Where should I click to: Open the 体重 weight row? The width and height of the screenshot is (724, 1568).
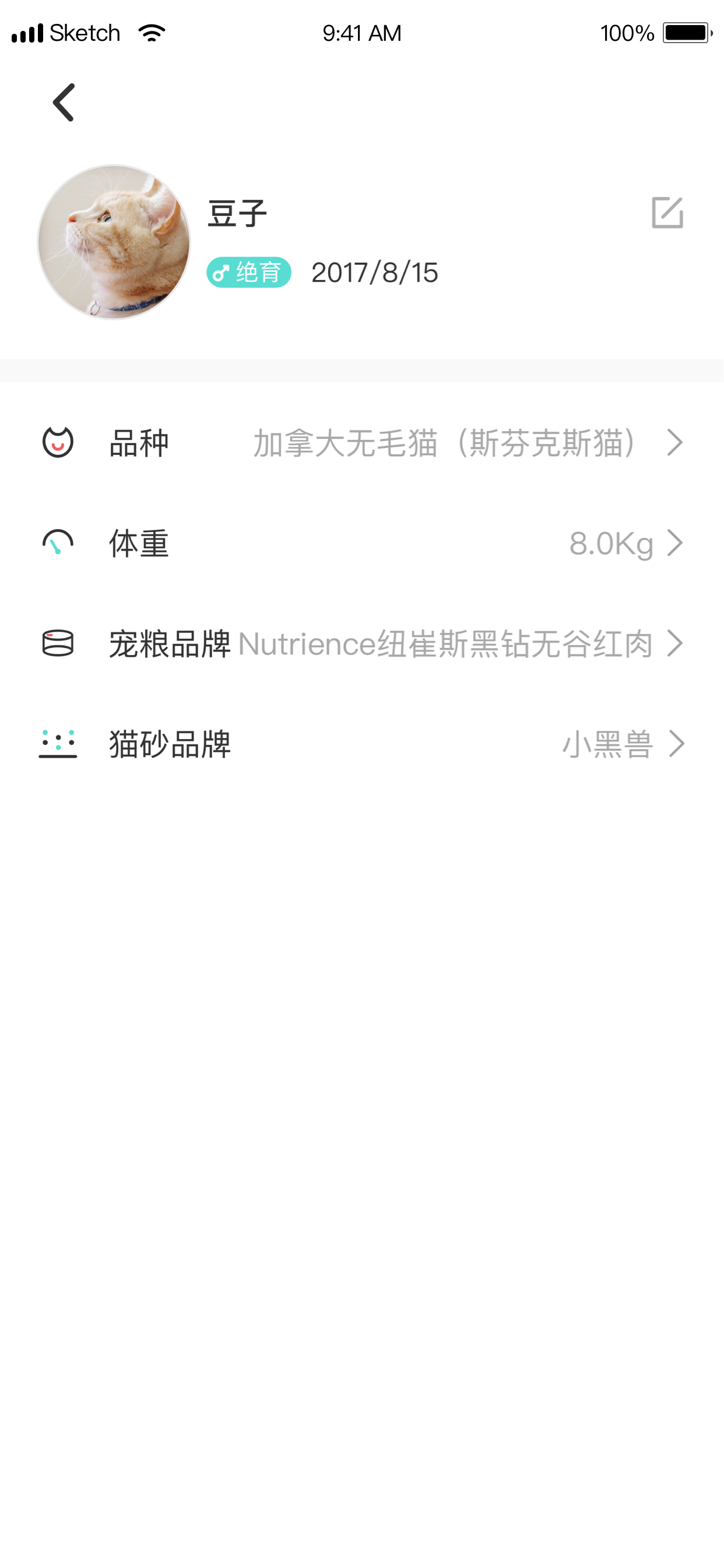(x=362, y=543)
